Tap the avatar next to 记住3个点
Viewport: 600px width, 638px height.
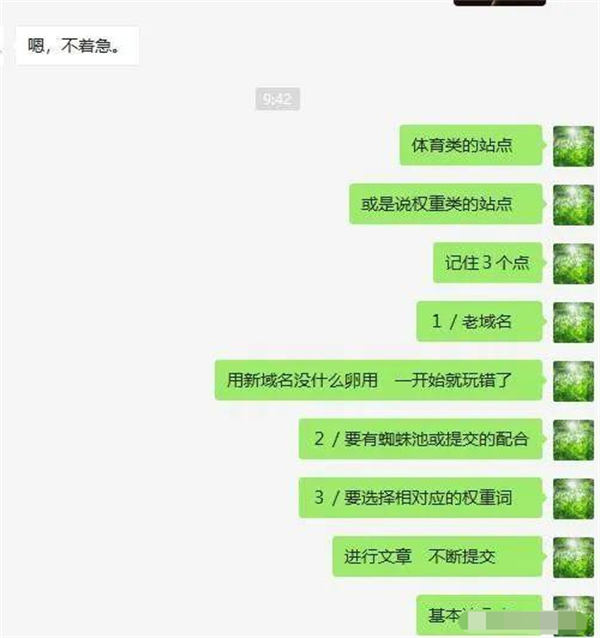coord(574,264)
